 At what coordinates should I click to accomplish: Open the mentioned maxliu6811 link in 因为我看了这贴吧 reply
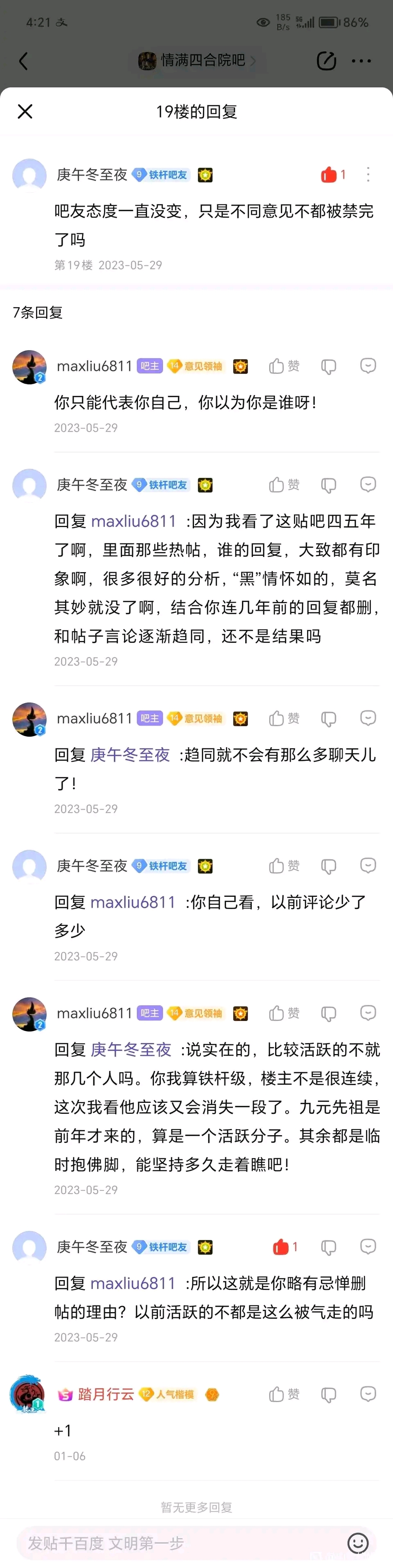[133, 522]
